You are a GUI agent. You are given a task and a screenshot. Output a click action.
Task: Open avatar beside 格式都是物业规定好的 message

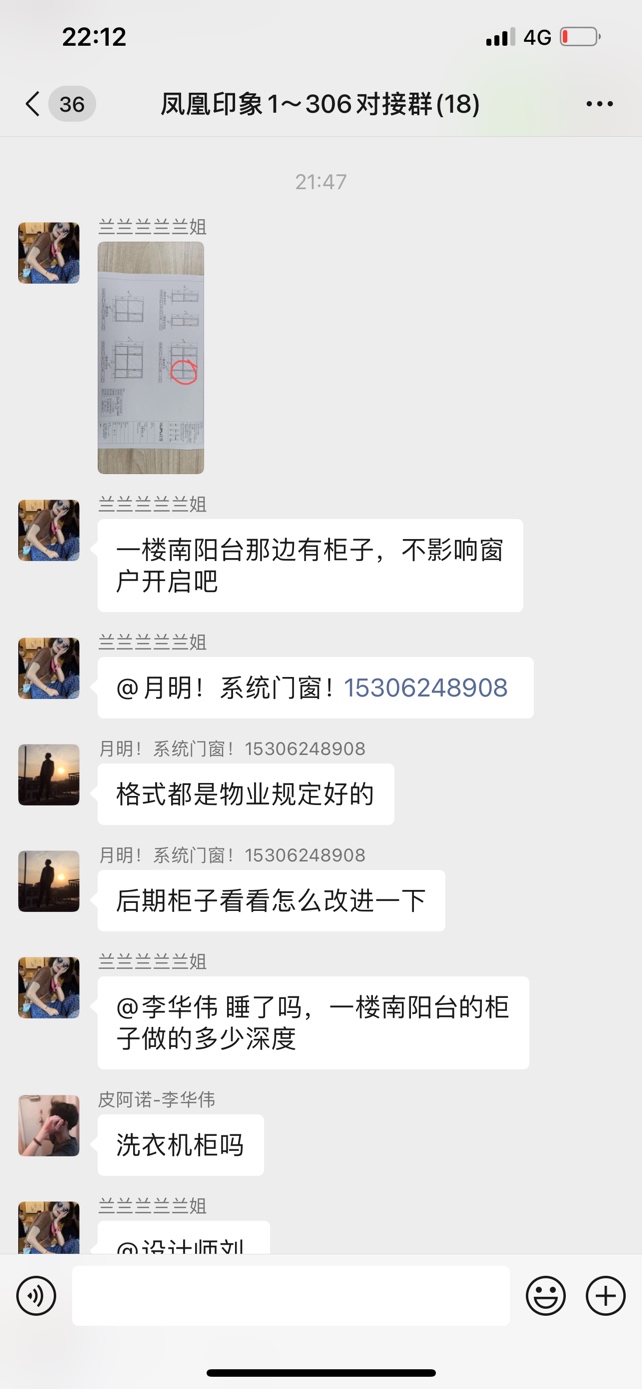click(49, 775)
